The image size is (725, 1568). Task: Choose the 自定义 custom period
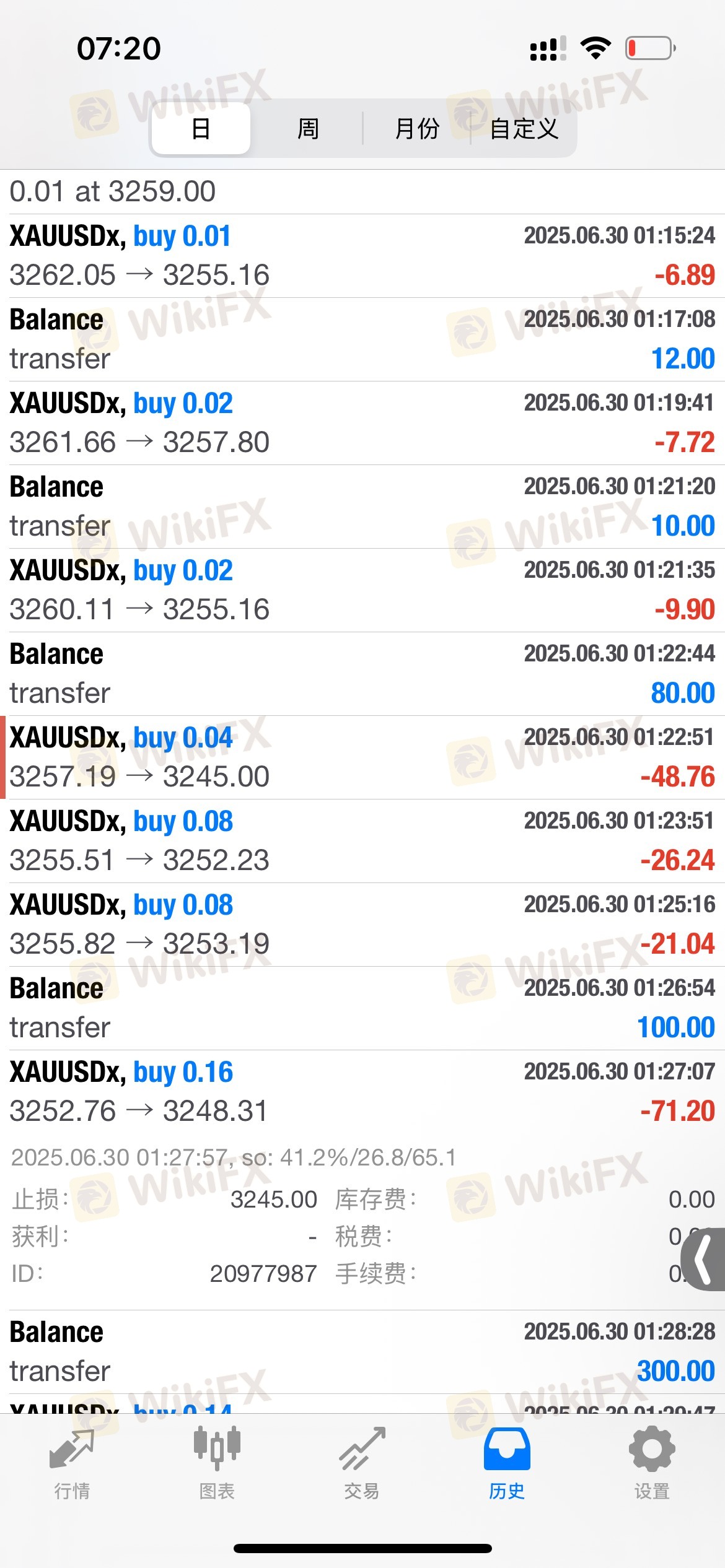click(x=524, y=129)
